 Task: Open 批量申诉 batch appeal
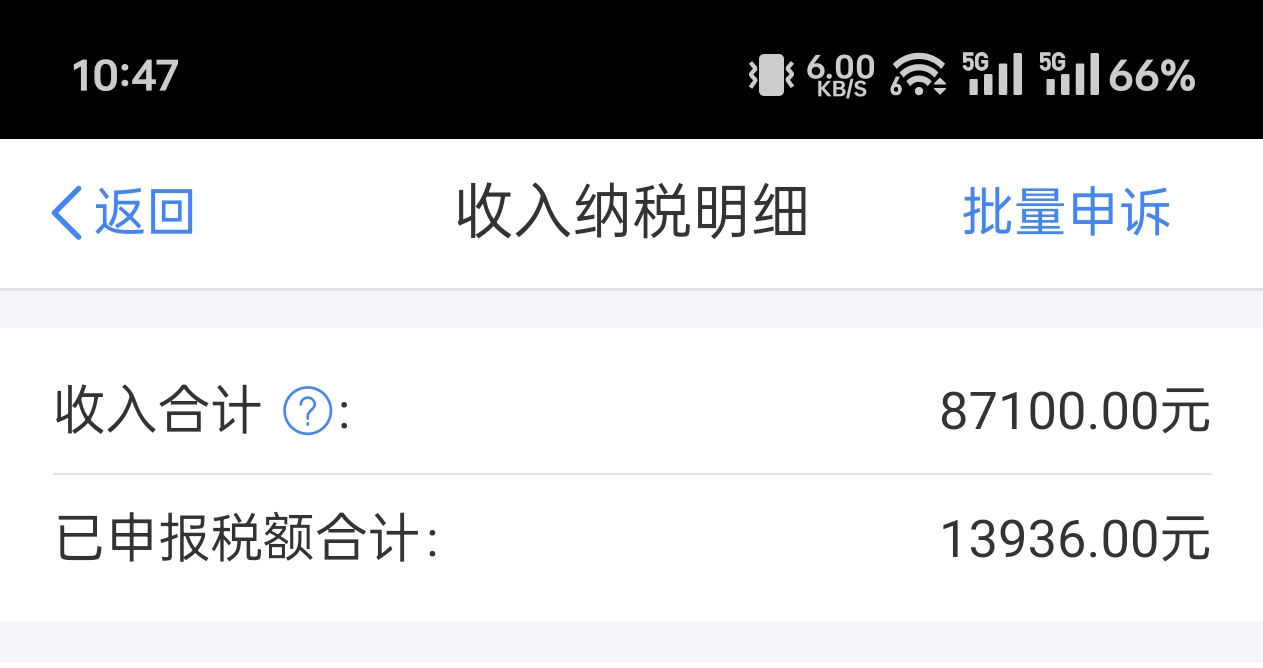tap(1066, 213)
